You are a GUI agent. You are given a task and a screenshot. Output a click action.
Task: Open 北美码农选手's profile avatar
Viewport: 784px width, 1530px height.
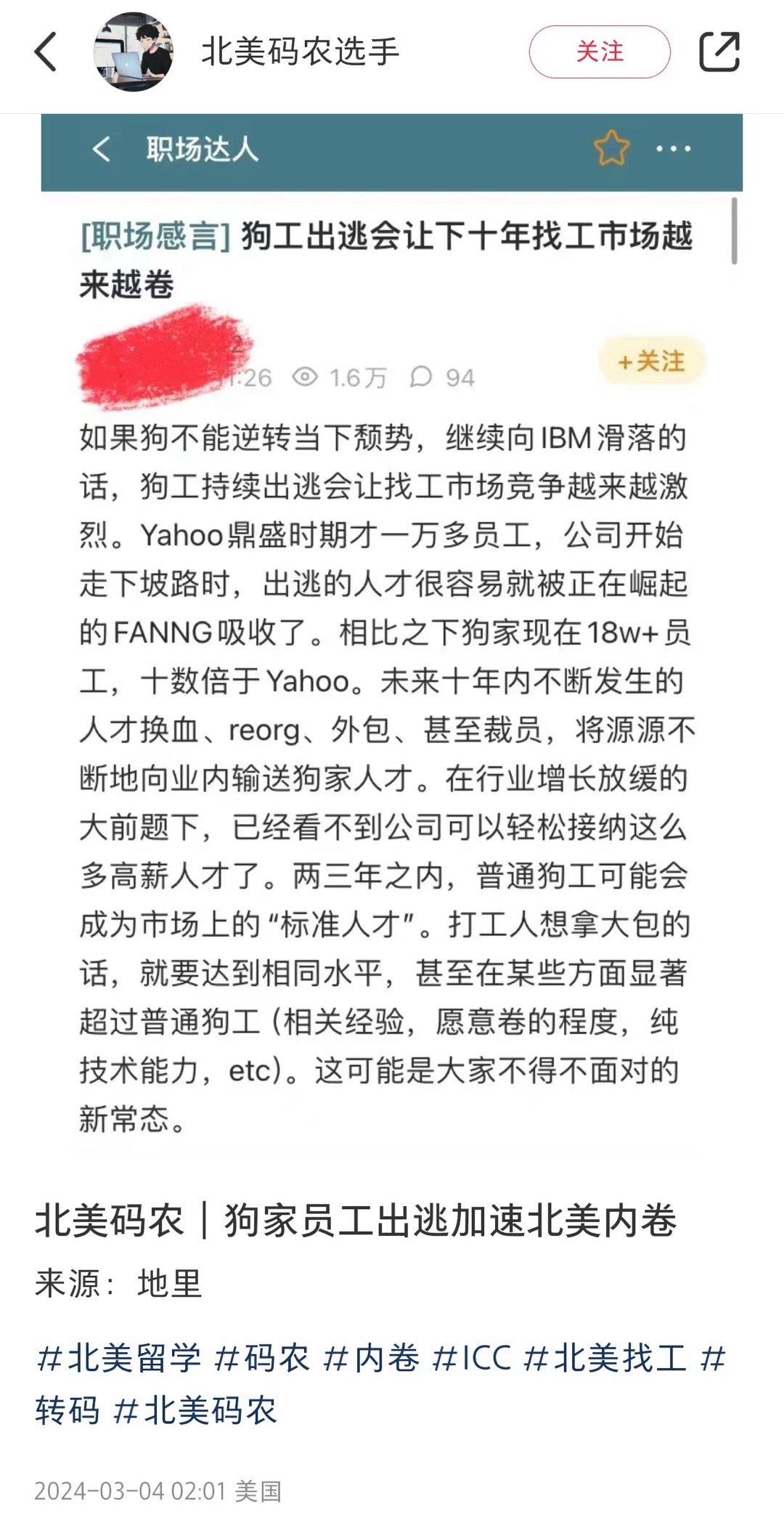click(134, 52)
